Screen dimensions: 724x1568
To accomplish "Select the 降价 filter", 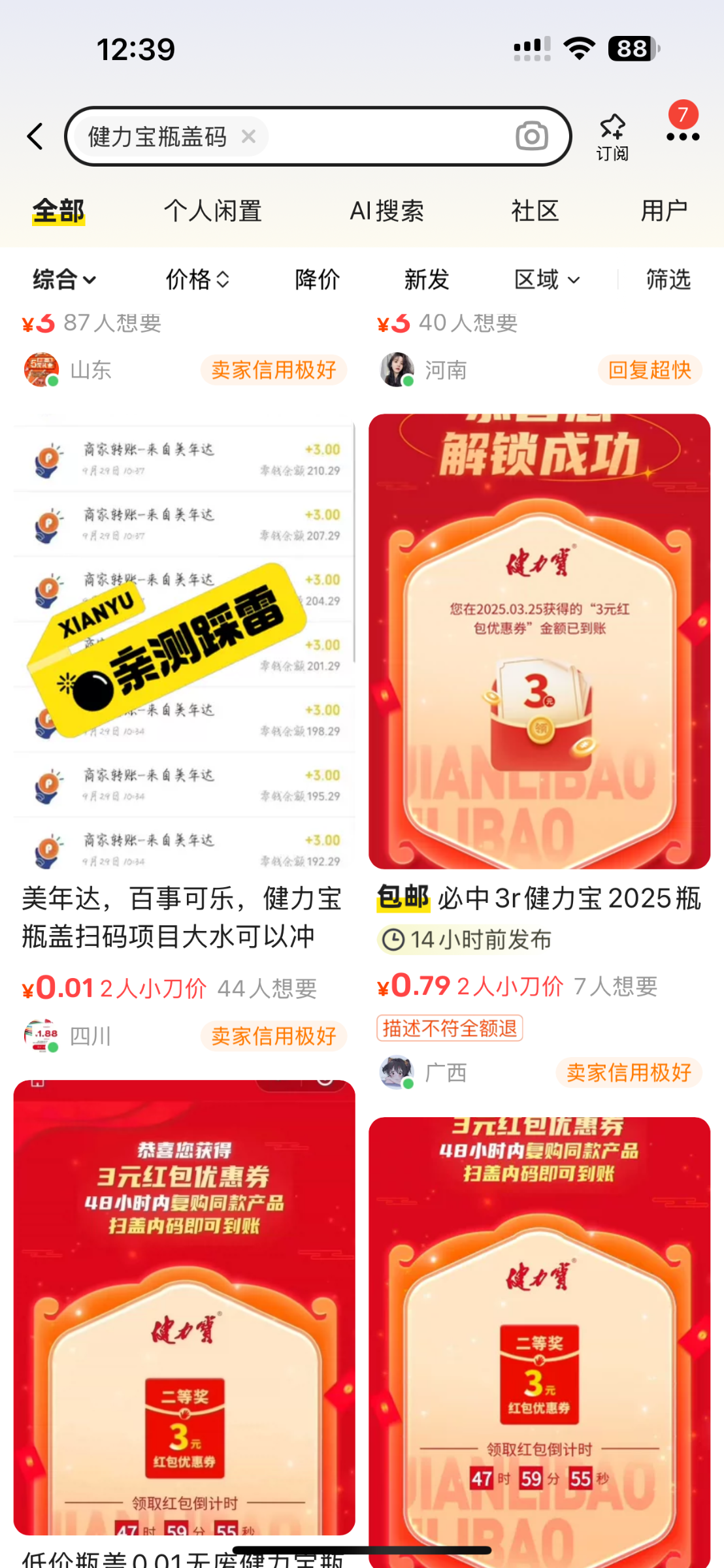I will point(317,280).
